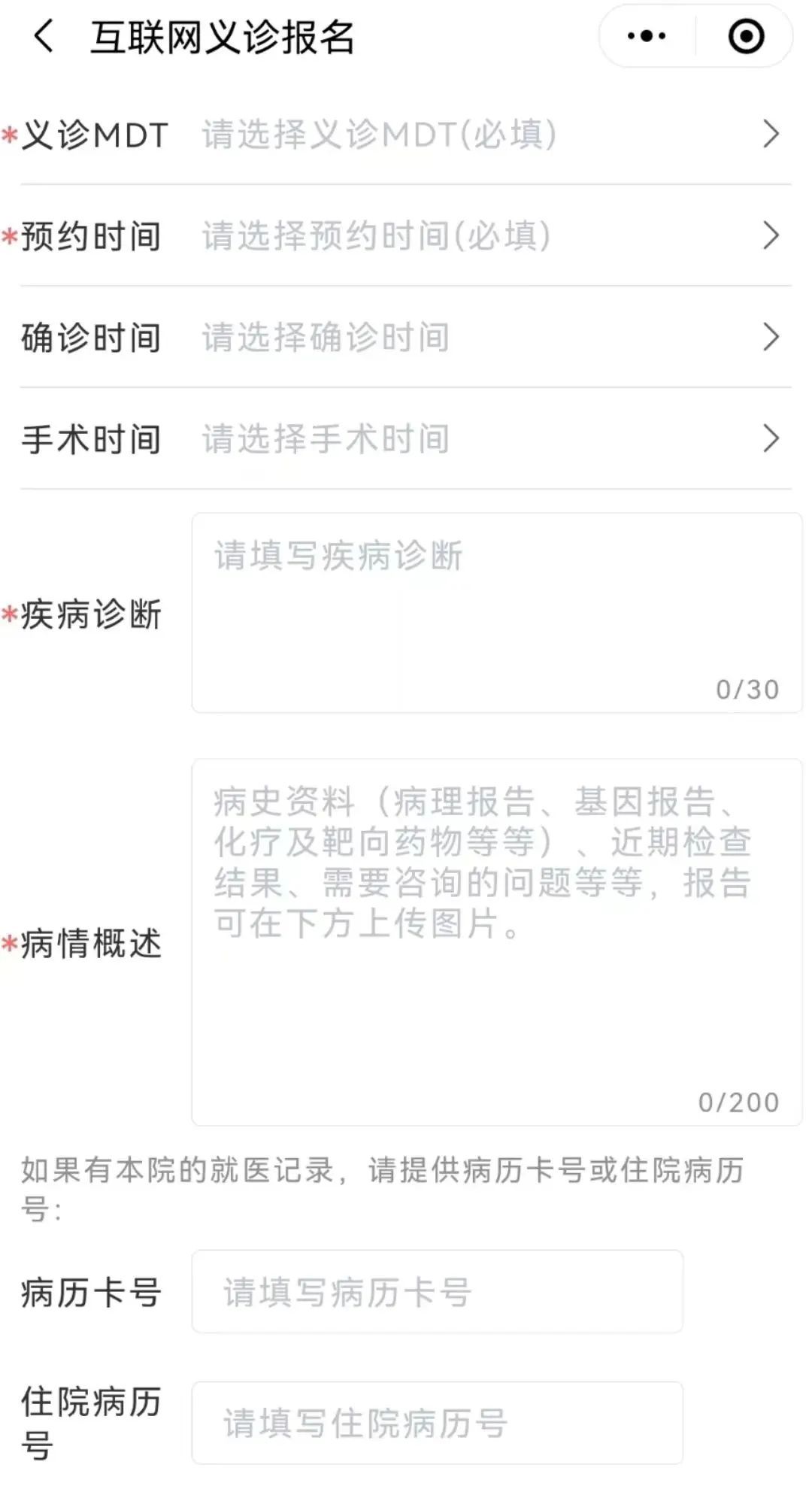Set the 手术时间 surgery date

(481, 439)
